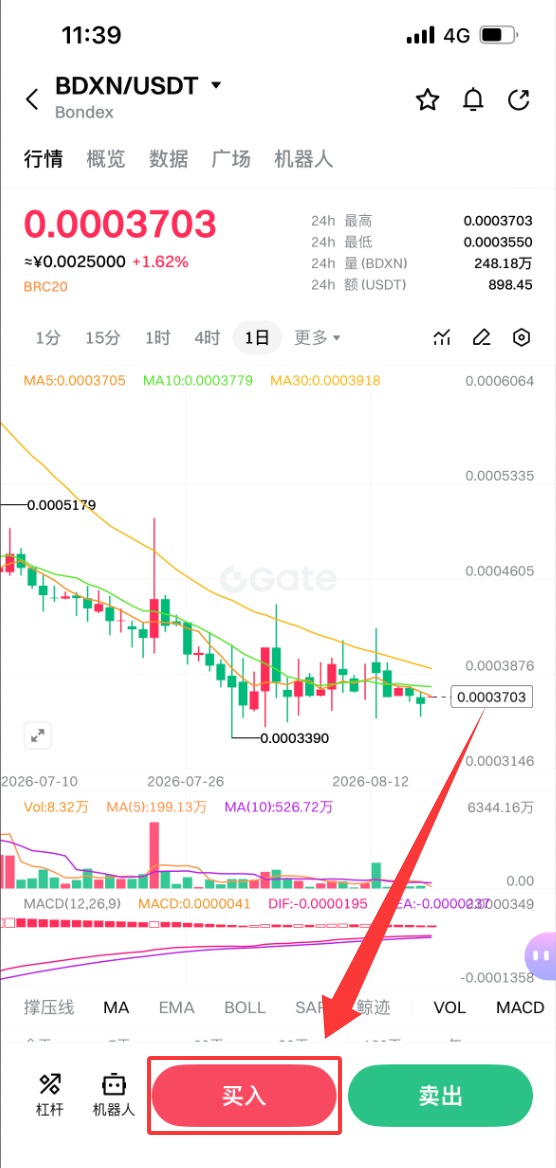Select the 15分 chart interval
Screen dimensions: 556x1168
[102, 337]
